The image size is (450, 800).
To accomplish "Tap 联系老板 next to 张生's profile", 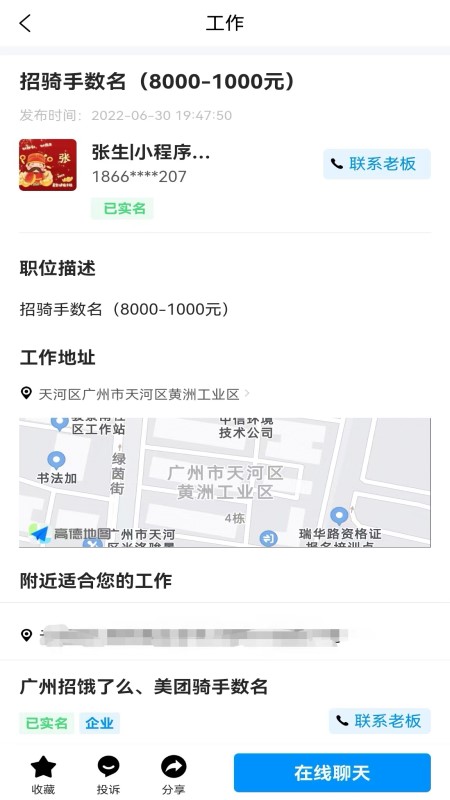I will 377,164.
